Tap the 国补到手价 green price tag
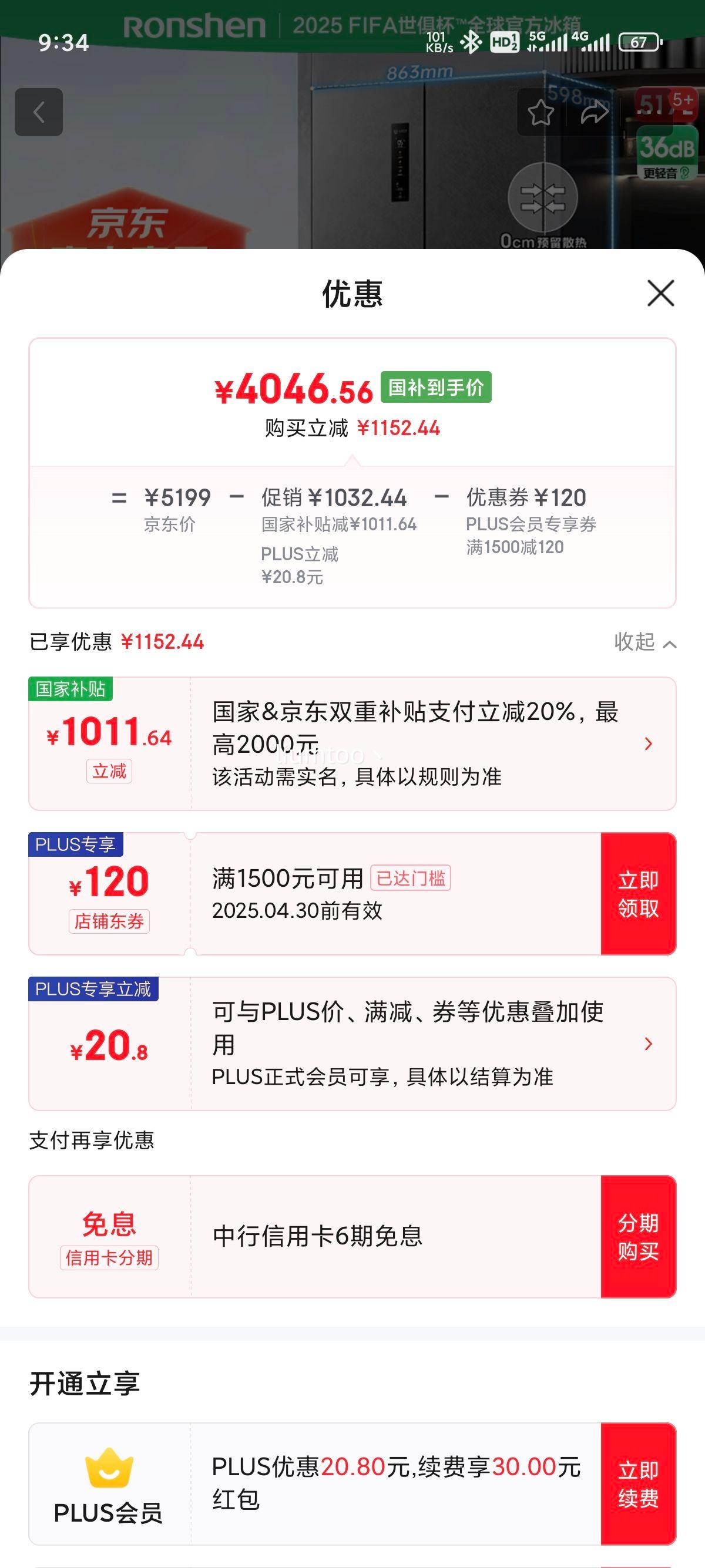705x1568 pixels. 436,388
